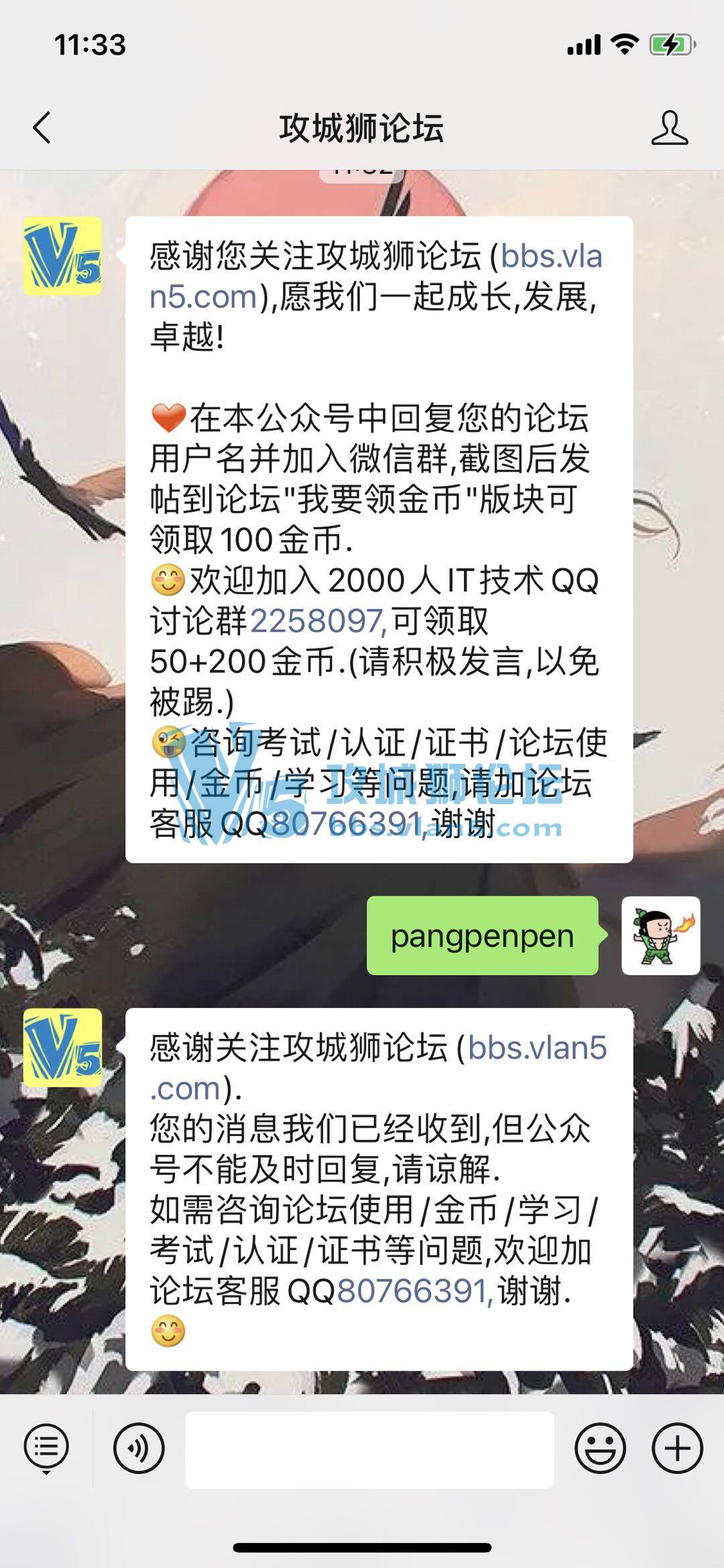The height and width of the screenshot is (1568, 724).
Task: Switch to voice message input
Action: pyautogui.click(x=139, y=1449)
